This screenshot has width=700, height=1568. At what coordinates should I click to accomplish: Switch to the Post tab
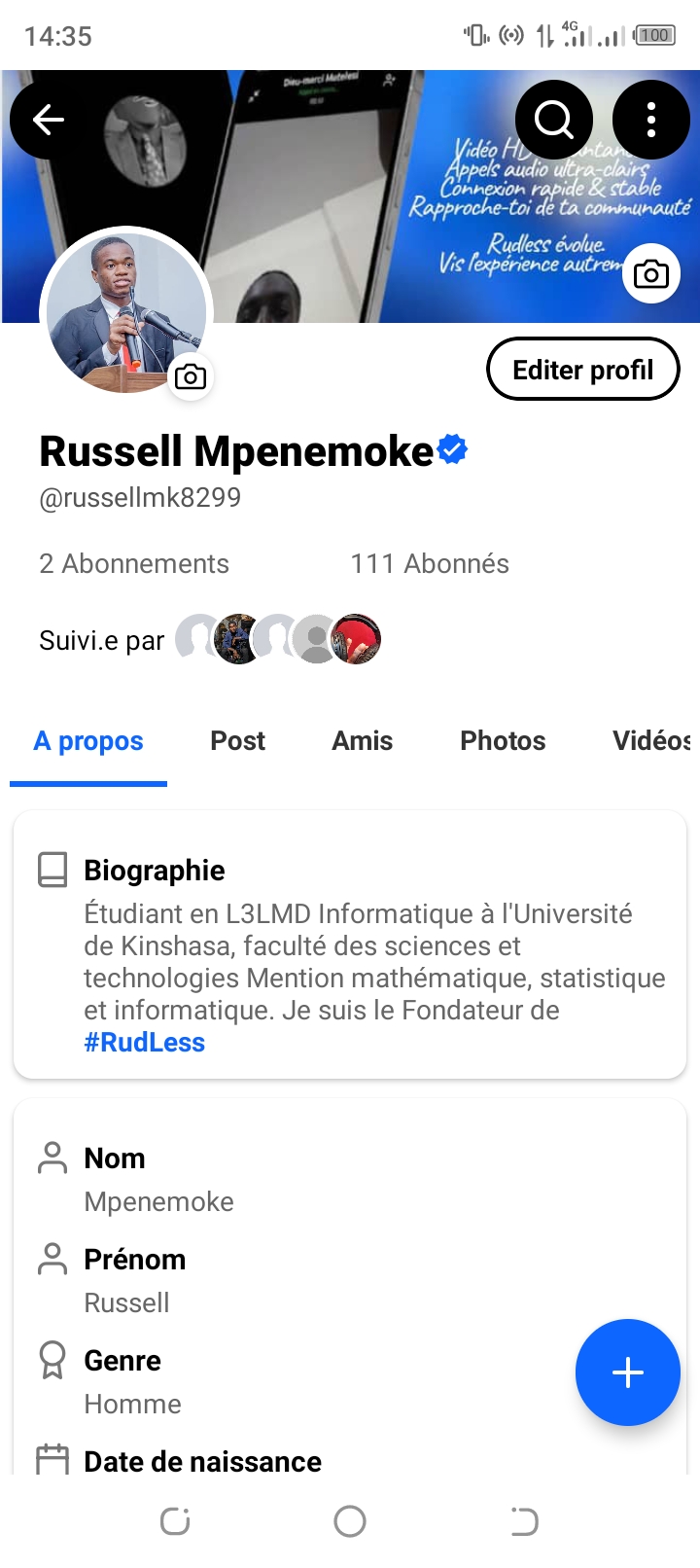[x=237, y=741]
